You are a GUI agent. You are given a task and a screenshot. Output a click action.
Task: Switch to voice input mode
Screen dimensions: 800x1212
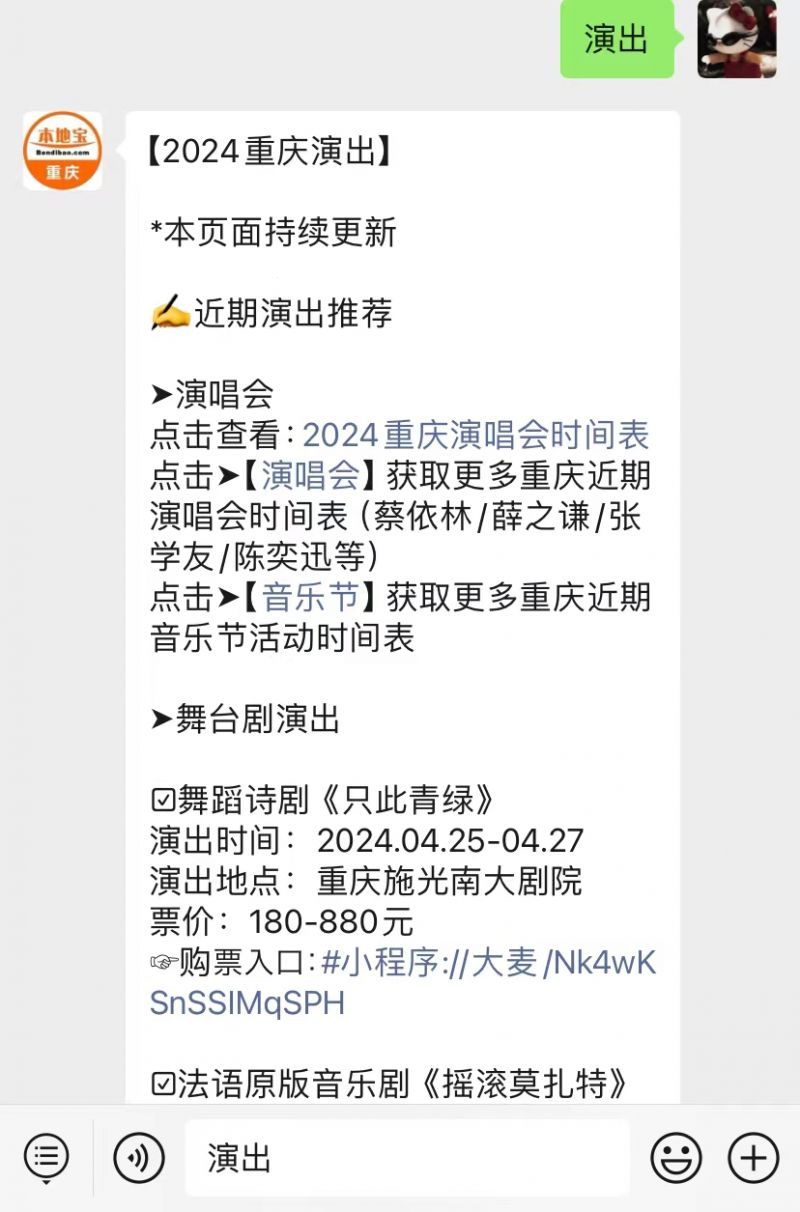tap(139, 1158)
